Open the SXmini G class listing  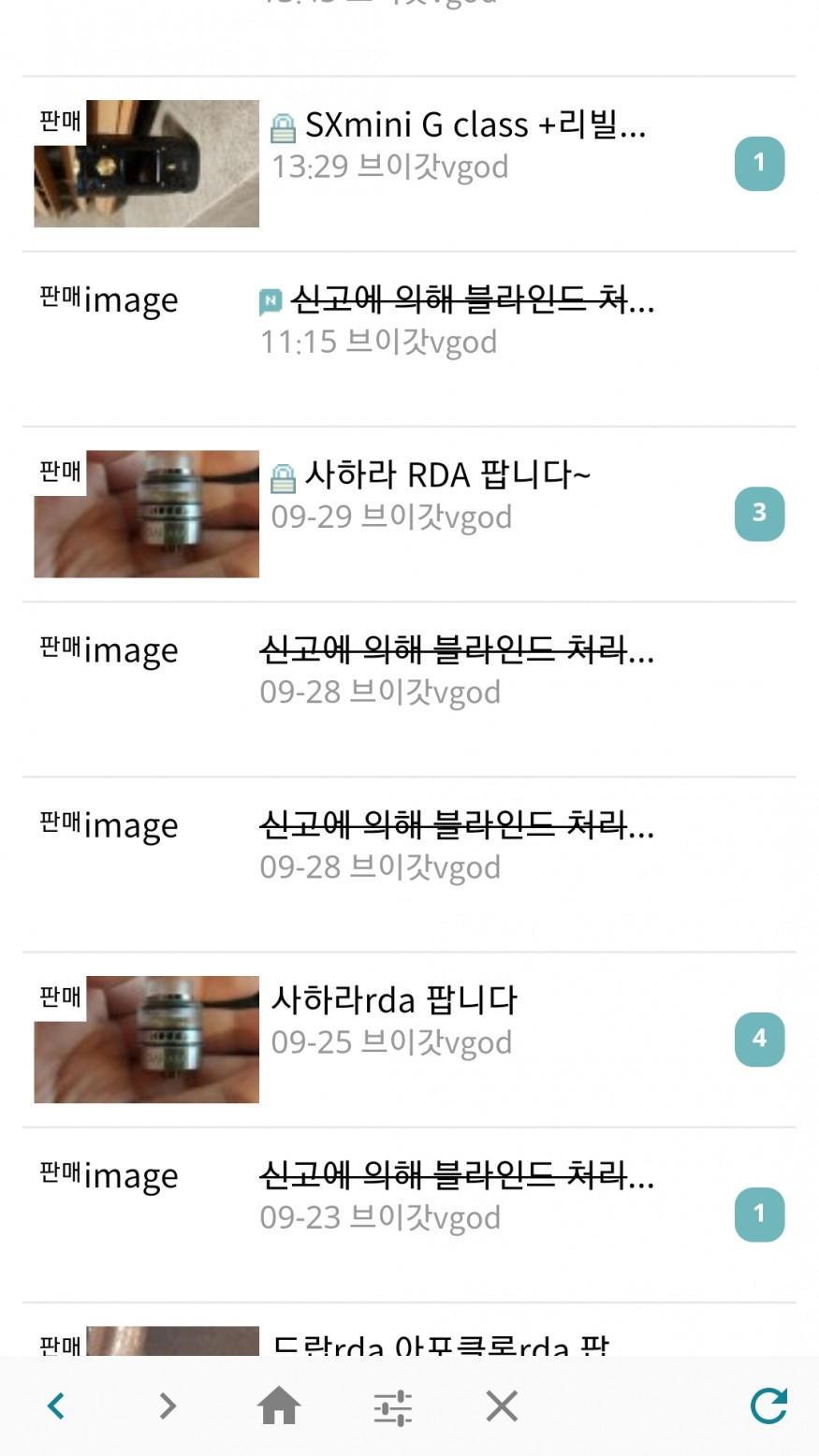click(x=475, y=124)
